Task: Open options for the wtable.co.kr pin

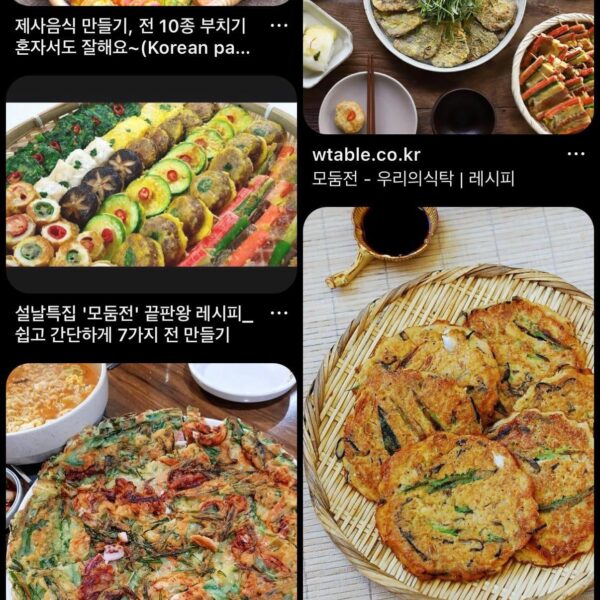Action: 576,154
